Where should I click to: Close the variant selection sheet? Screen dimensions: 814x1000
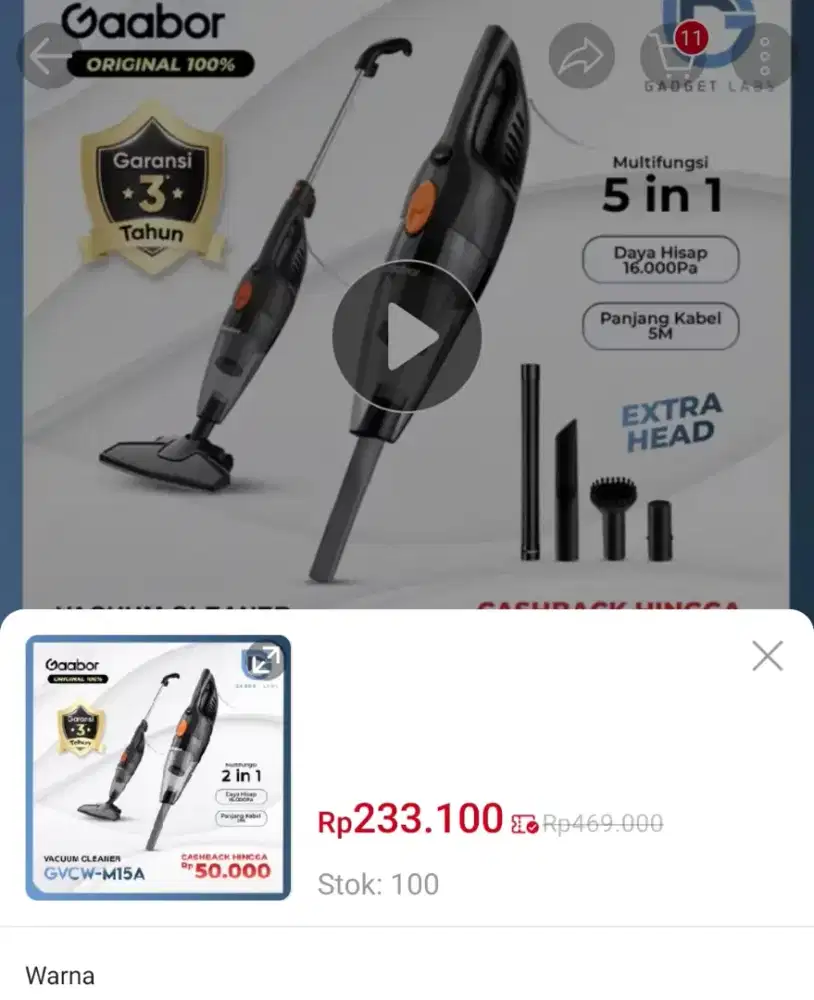tap(767, 656)
